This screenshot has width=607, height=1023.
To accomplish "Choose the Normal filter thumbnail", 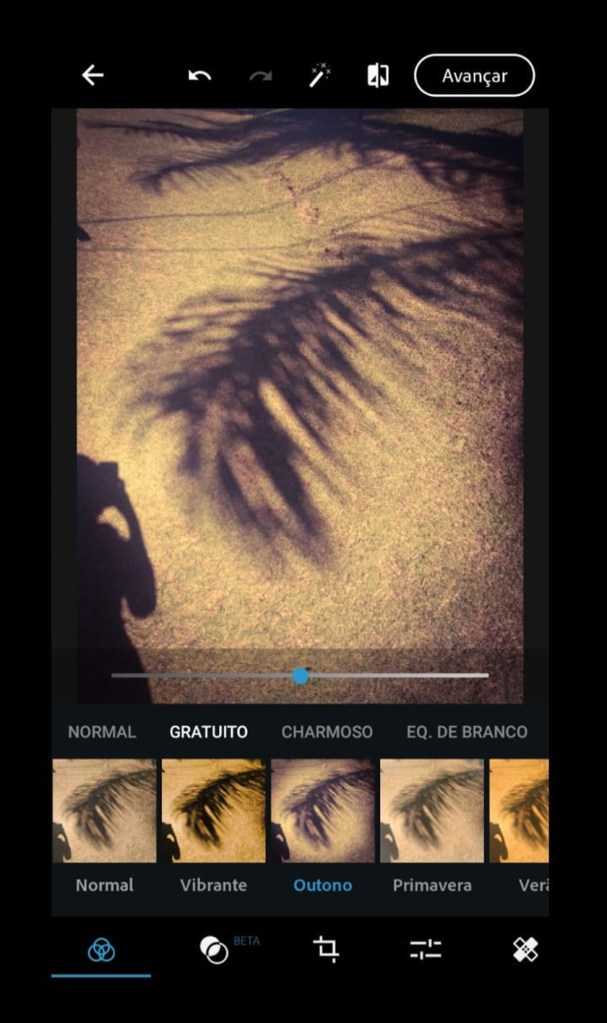I will click(x=104, y=811).
